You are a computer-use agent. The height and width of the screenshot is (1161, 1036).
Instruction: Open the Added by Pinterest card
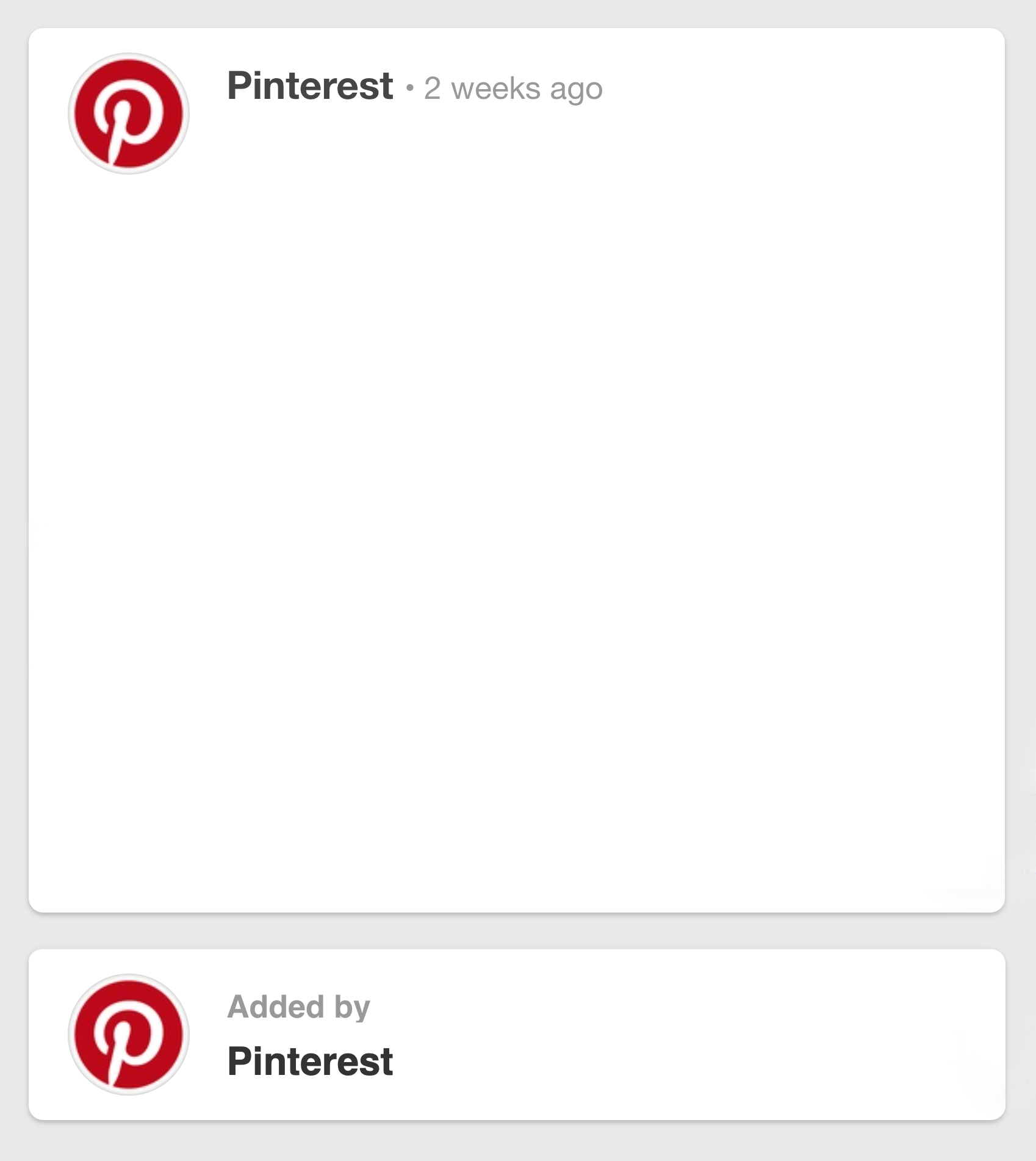516,1035
